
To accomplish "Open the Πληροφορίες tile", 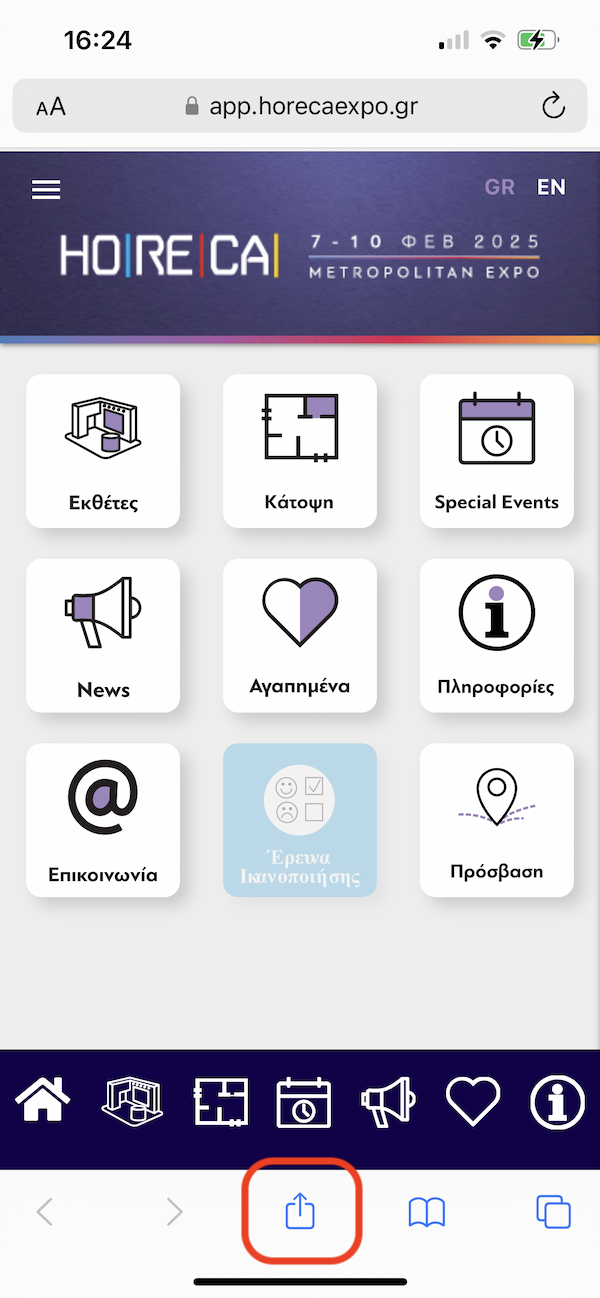I will [497, 635].
